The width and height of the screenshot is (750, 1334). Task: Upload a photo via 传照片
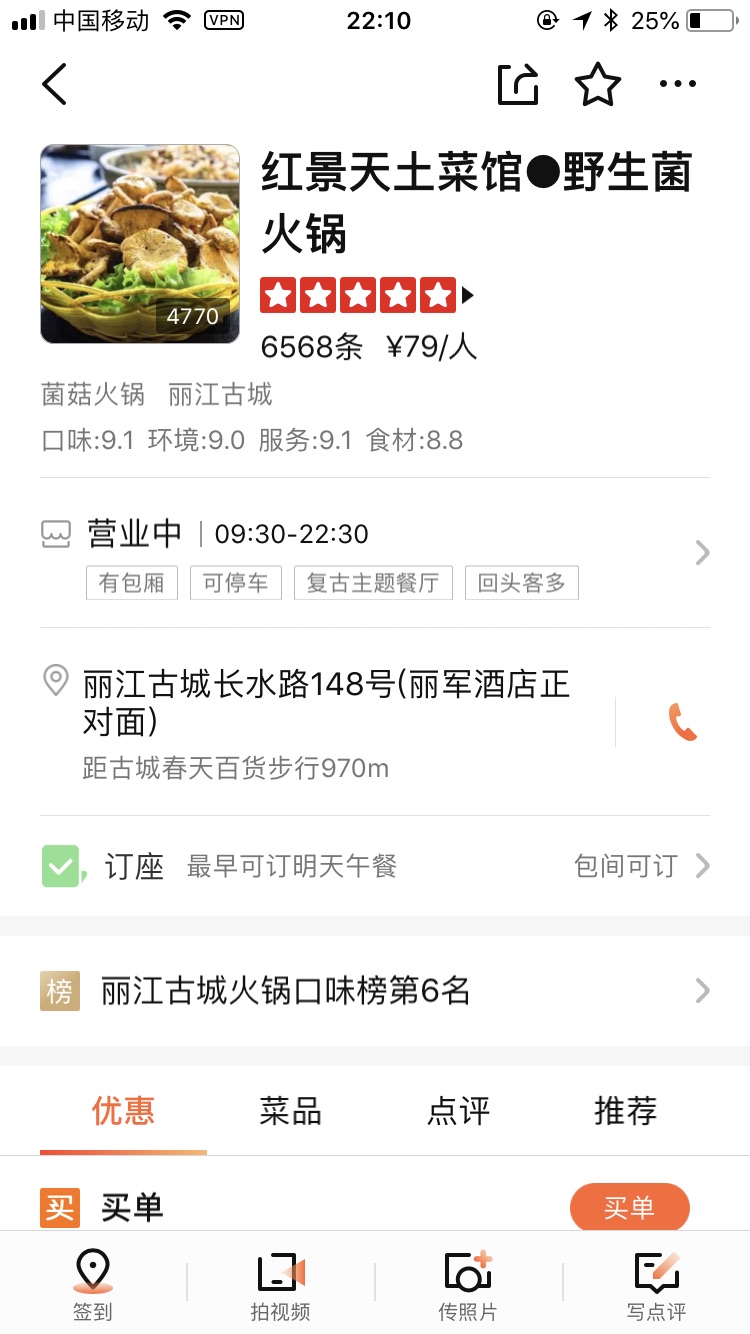click(x=468, y=1284)
